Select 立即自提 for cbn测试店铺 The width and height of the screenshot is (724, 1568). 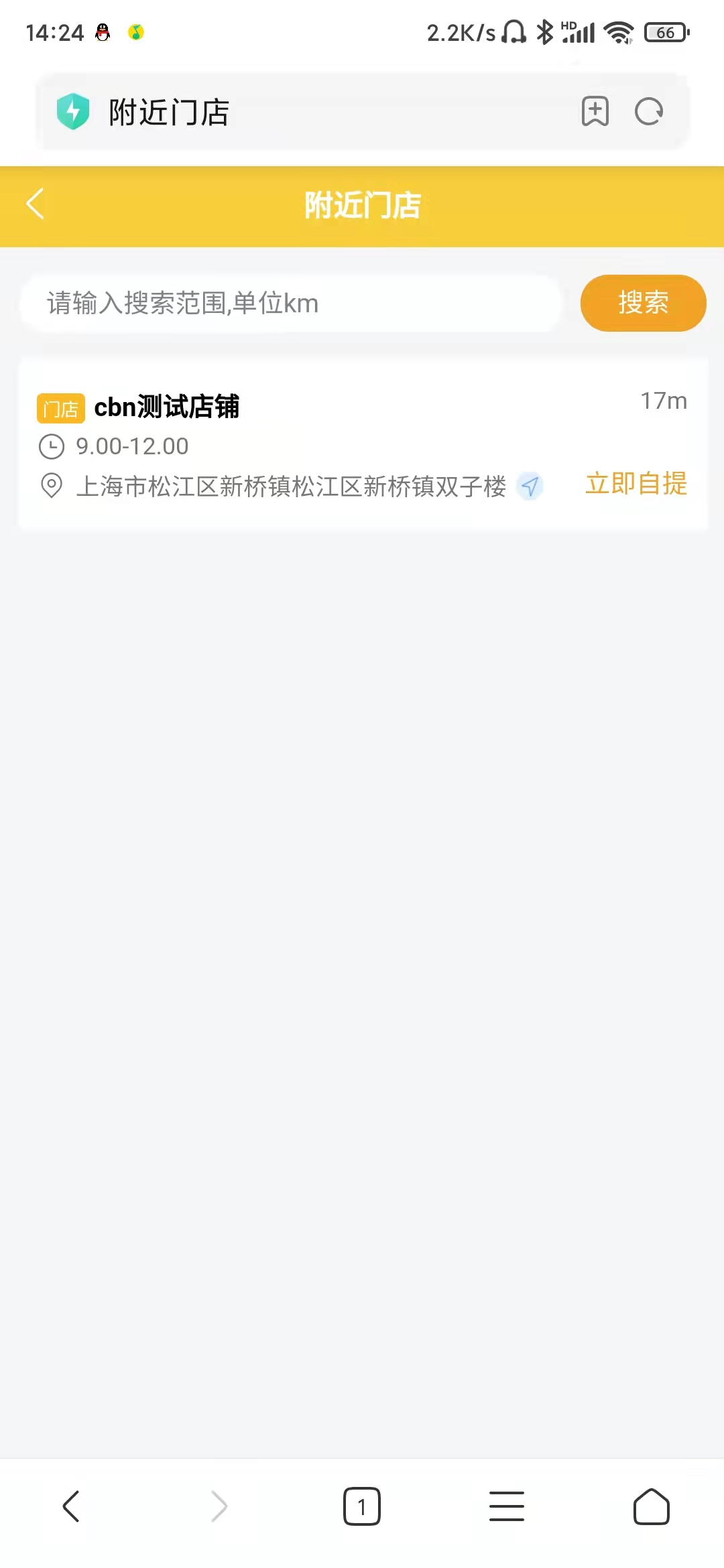(636, 483)
